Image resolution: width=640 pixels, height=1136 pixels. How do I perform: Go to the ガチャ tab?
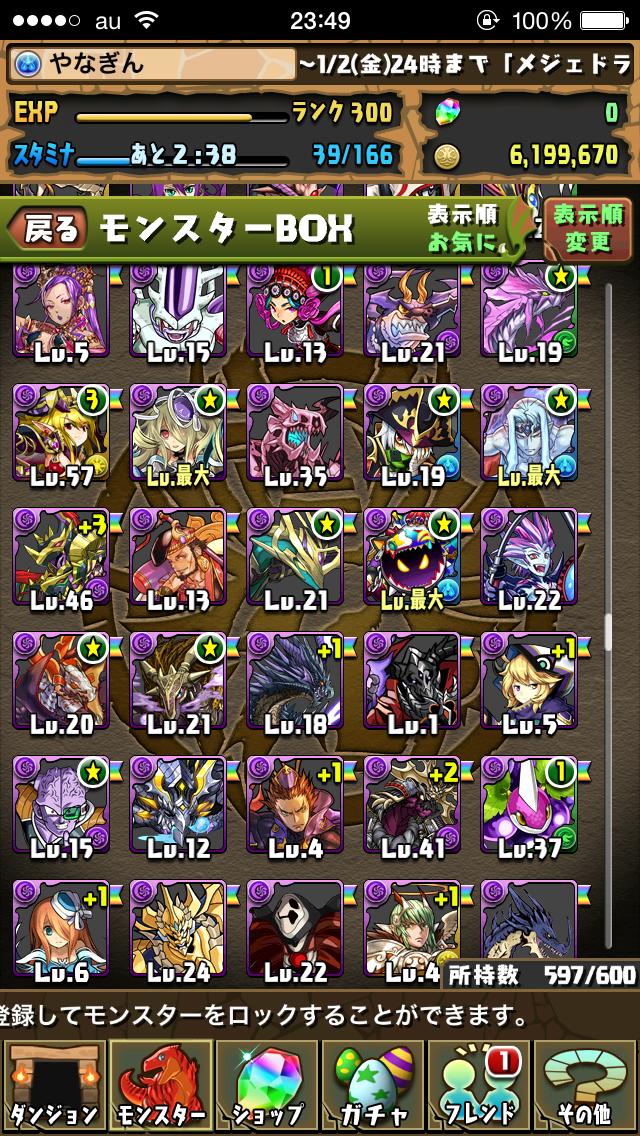coord(373,1087)
